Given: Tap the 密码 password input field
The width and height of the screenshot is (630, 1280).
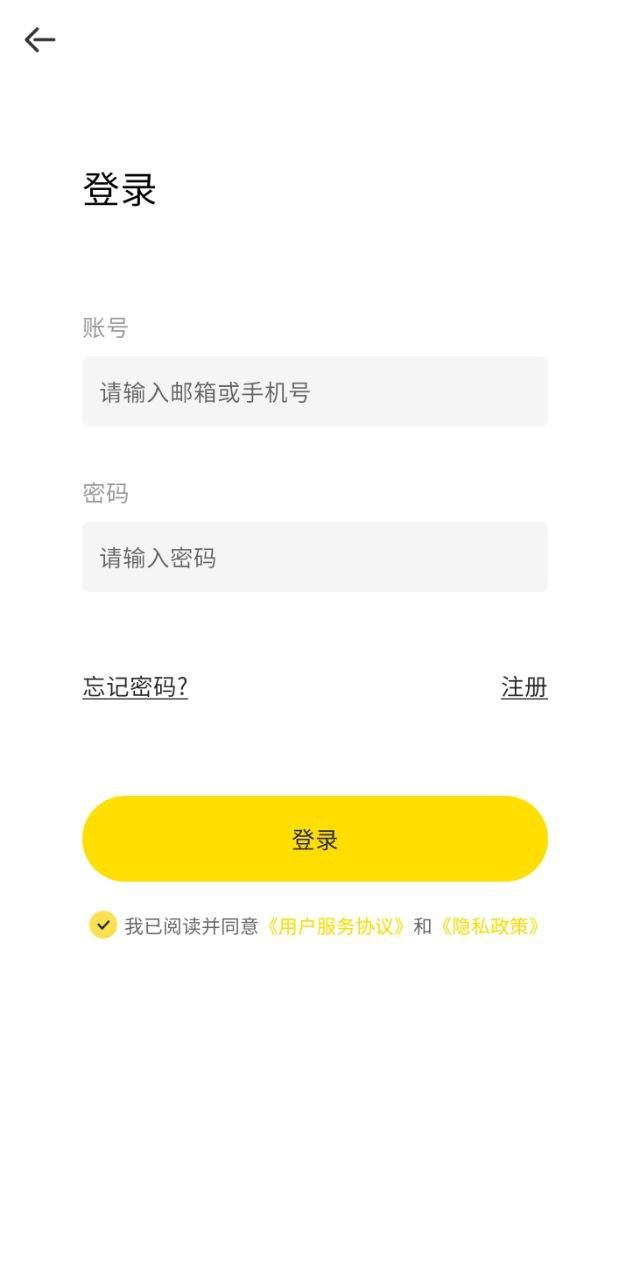Looking at the screenshot, I should coord(314,557).
